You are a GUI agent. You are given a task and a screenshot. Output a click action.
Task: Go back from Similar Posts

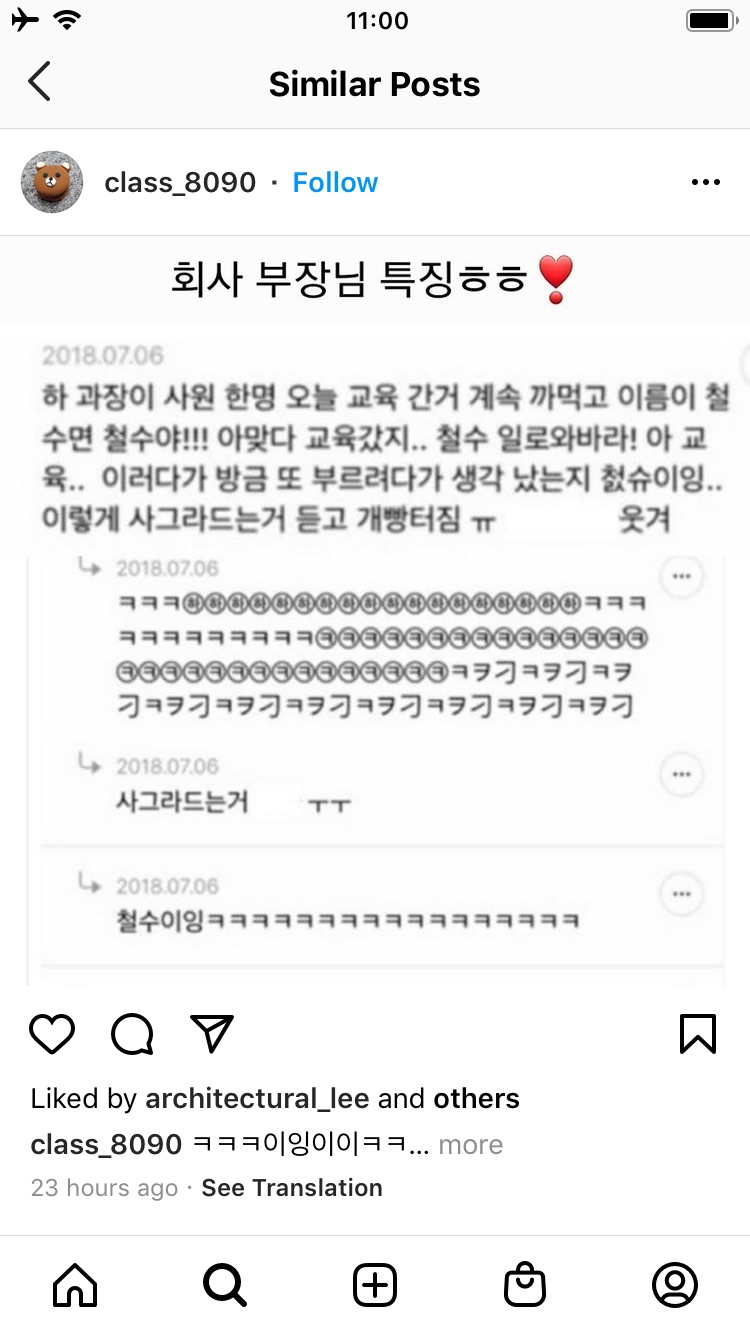(x=39, y=83)
